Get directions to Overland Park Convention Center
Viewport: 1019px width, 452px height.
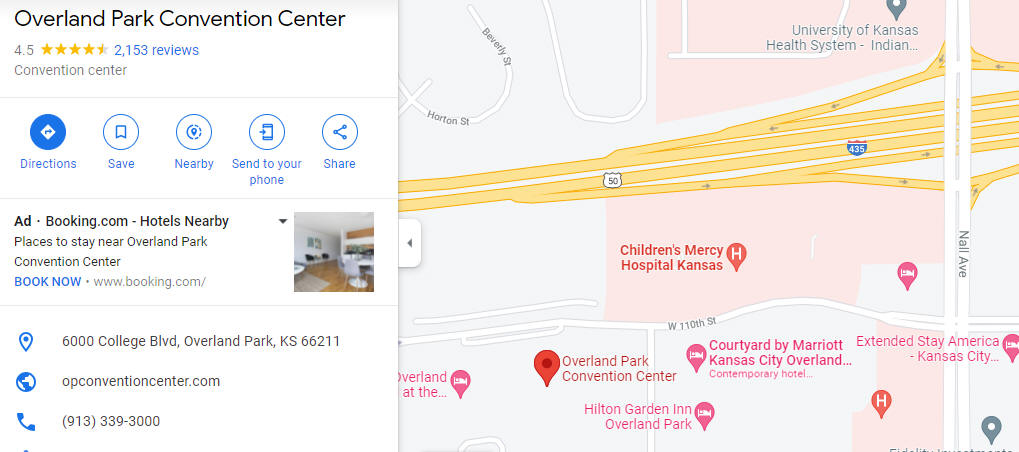[48, 132]
